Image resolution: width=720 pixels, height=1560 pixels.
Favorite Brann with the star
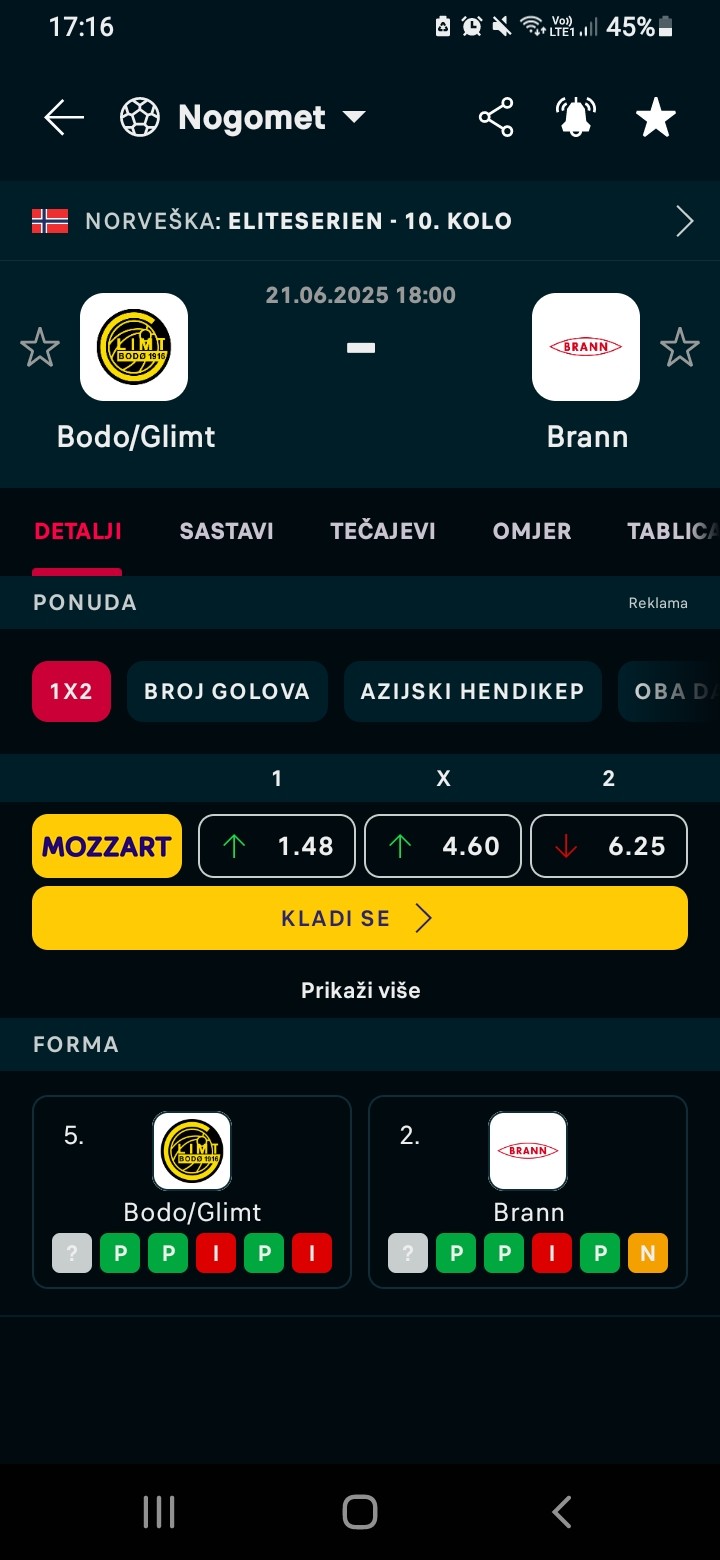coord(680,348)
